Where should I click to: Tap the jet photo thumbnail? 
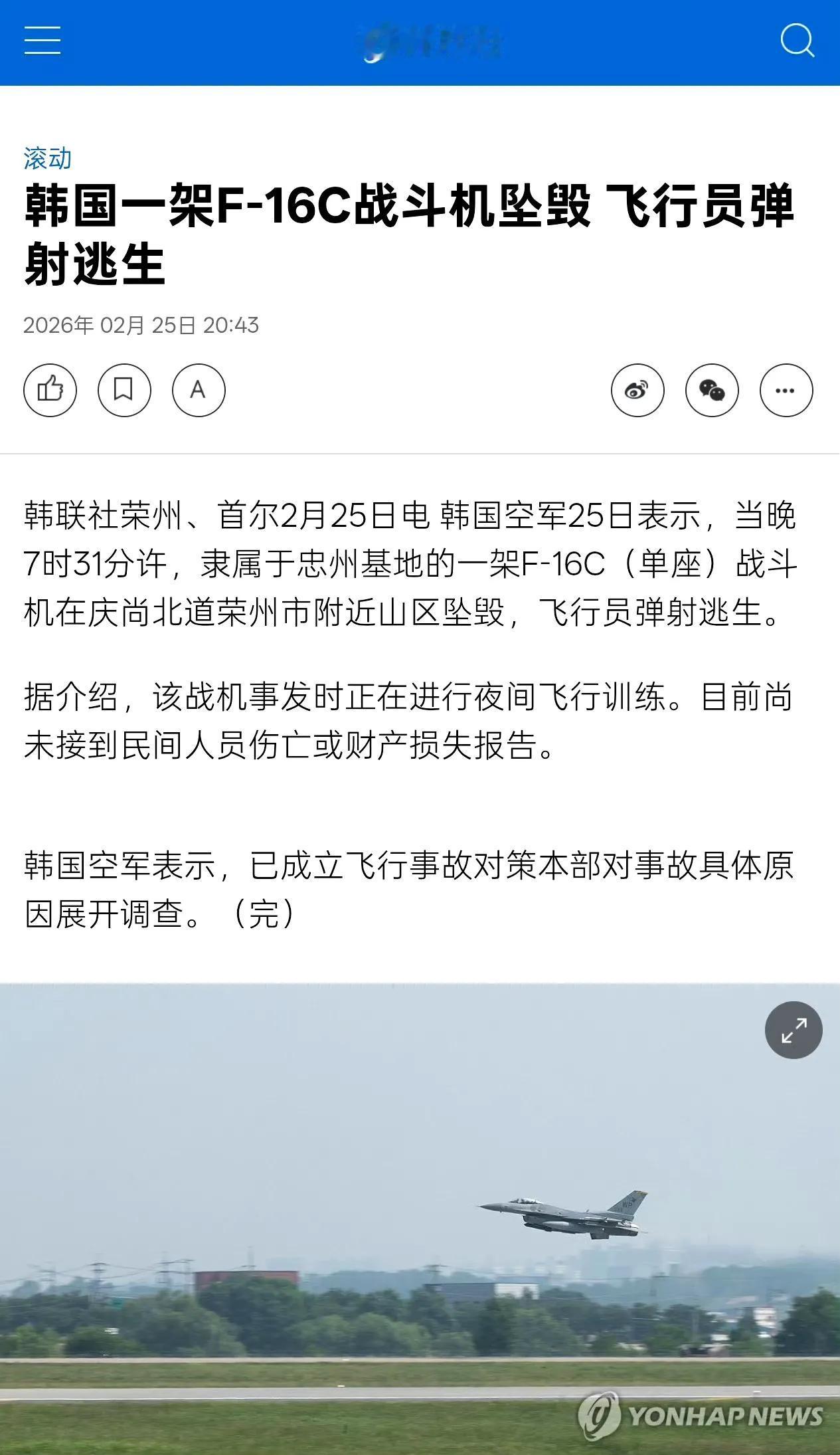click(420, 1229)
